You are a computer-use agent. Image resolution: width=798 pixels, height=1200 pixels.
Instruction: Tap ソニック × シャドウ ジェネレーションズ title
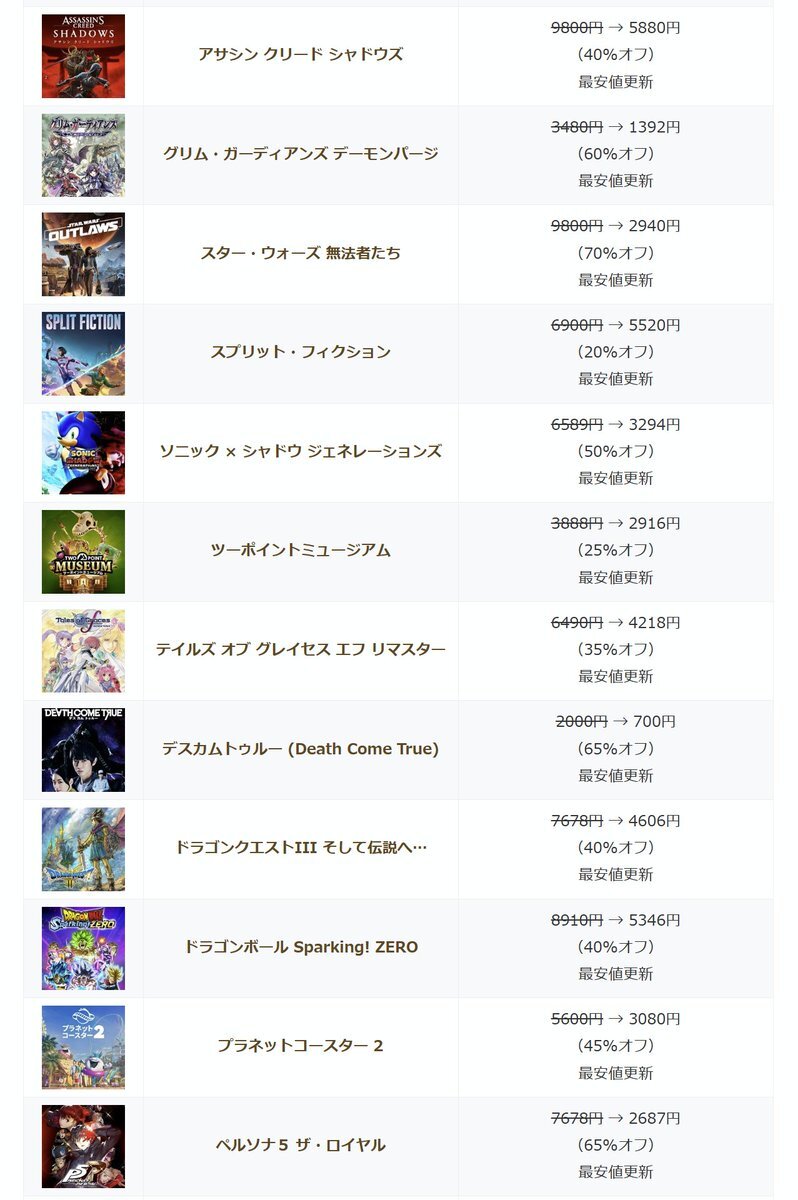pyautogui.click(x=301, y=451)
